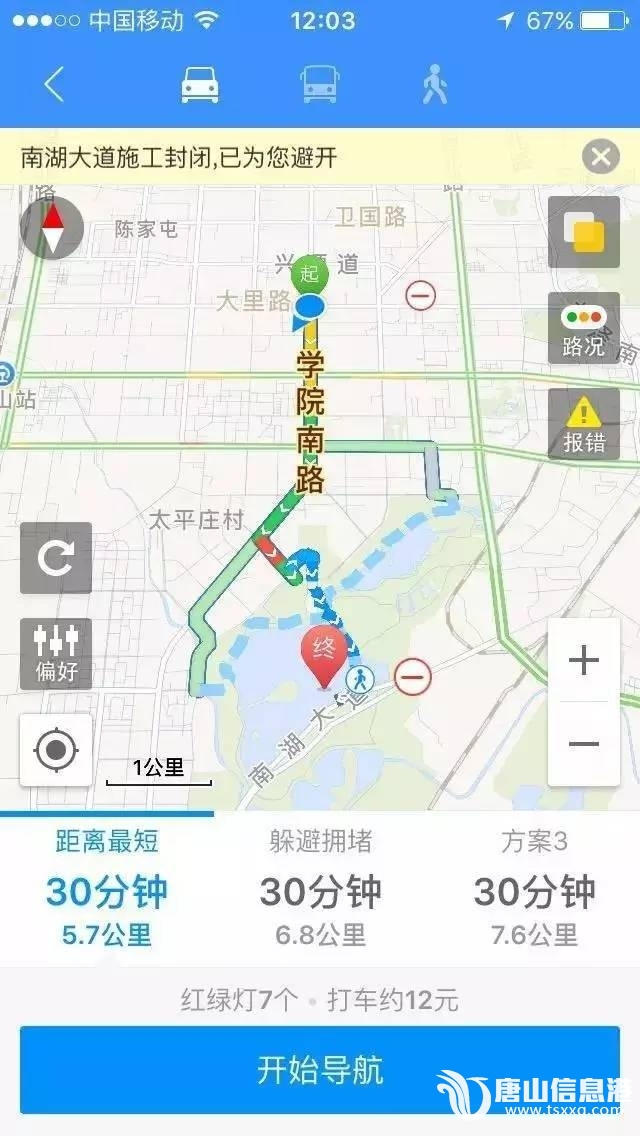Go back with the top-left arrow
The image size is (640, 1136).
coord(54,85)
